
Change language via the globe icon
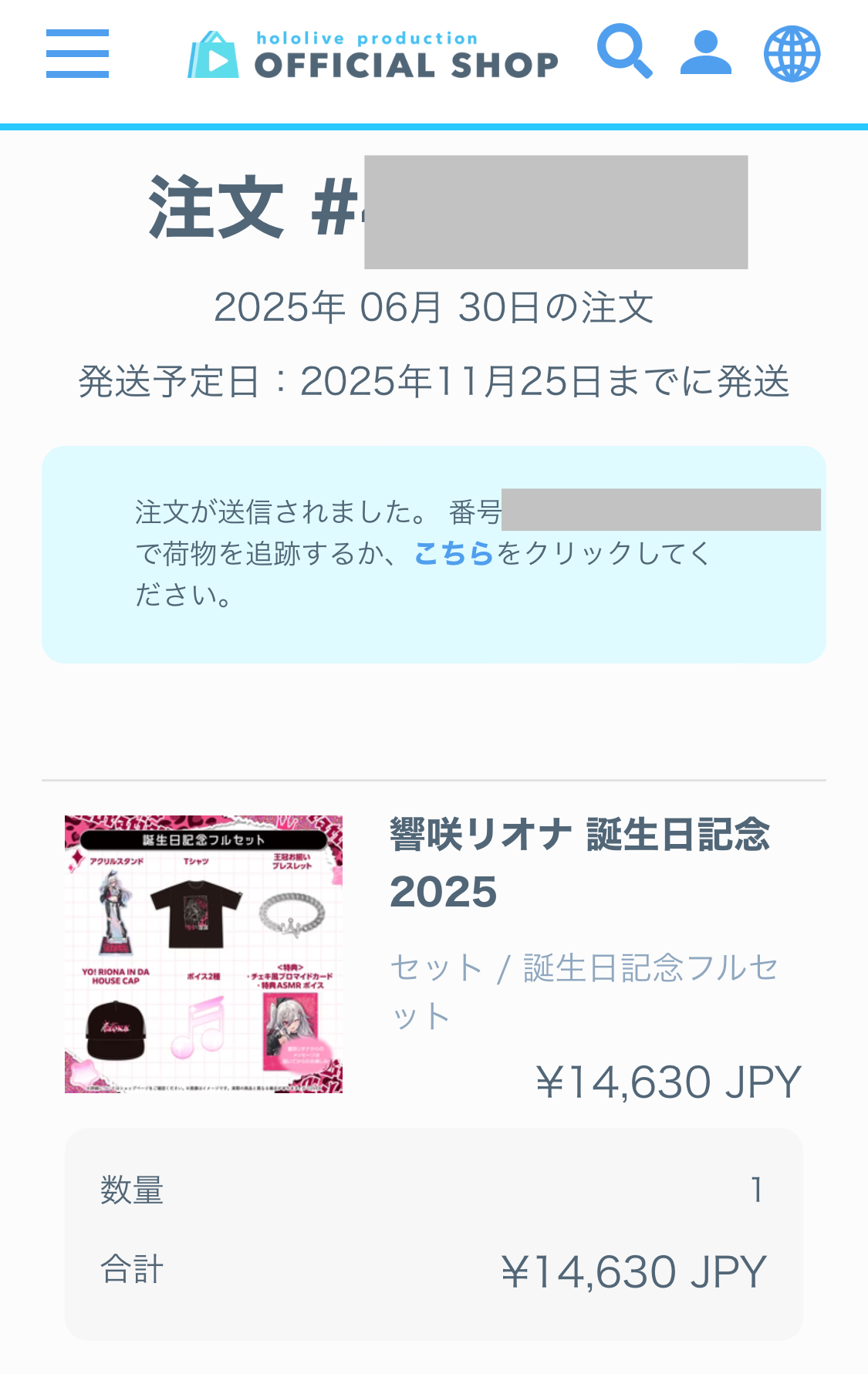[x=792, y=54]
